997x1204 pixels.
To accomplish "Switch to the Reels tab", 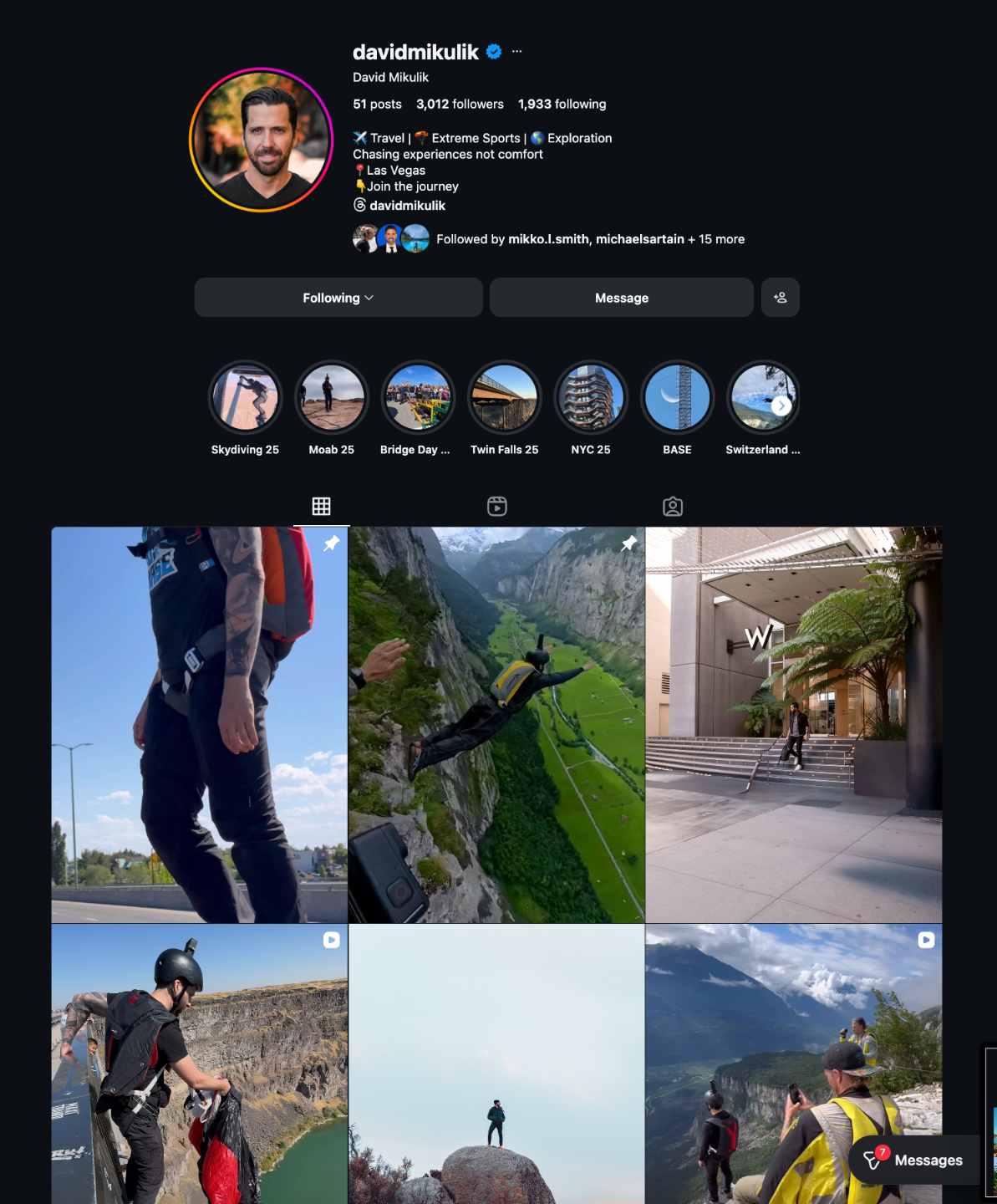I will pyautogui.click(x=497, y=506).
